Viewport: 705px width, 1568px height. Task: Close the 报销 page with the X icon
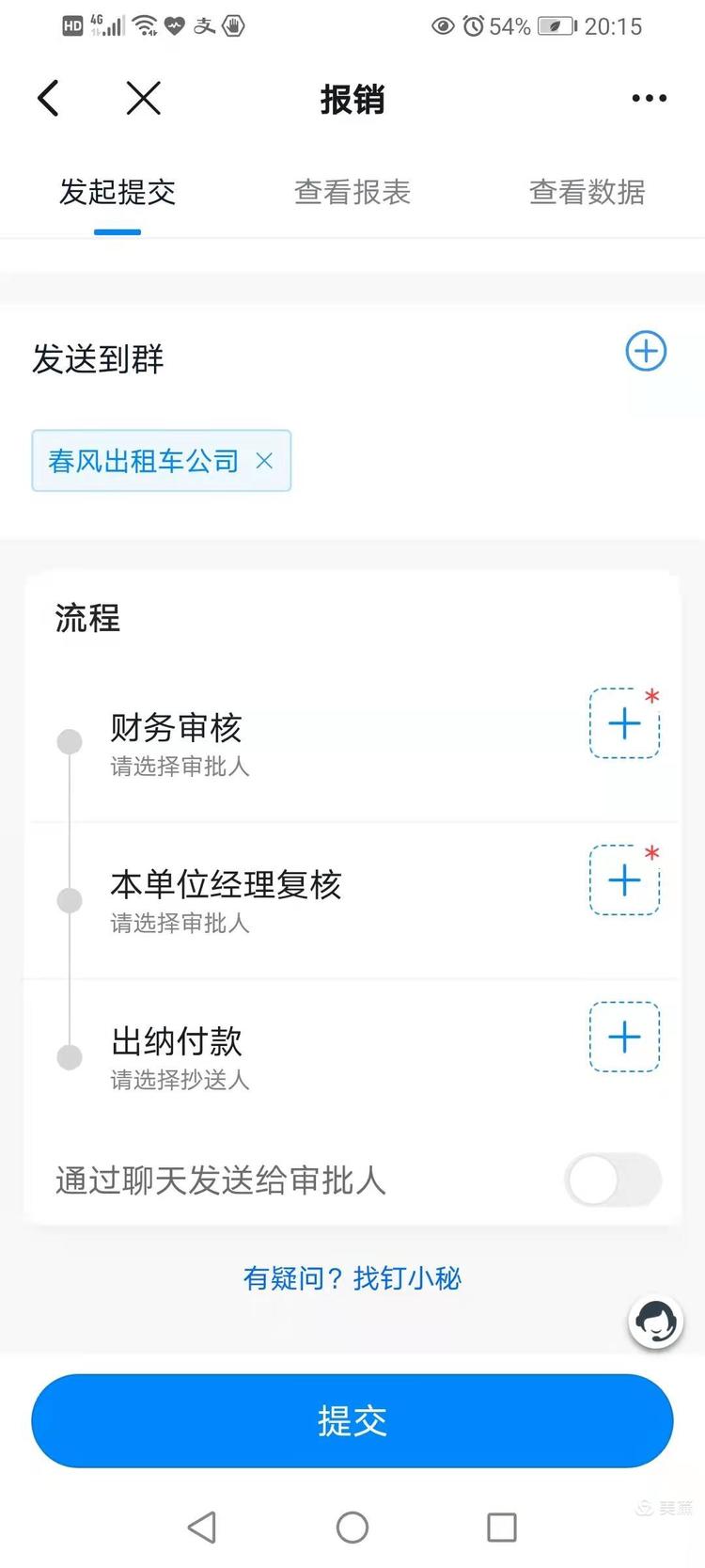pos(144,98)
